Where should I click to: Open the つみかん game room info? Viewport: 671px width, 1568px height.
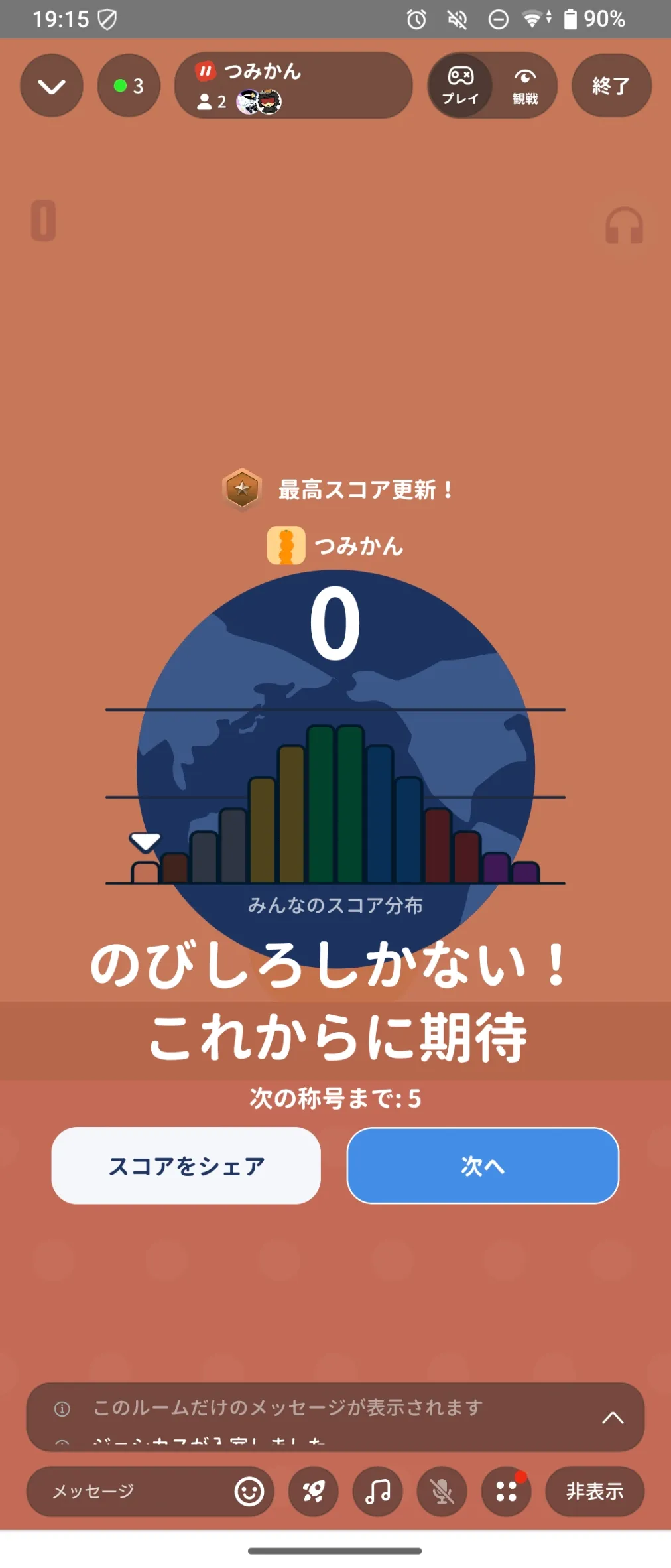293,86
